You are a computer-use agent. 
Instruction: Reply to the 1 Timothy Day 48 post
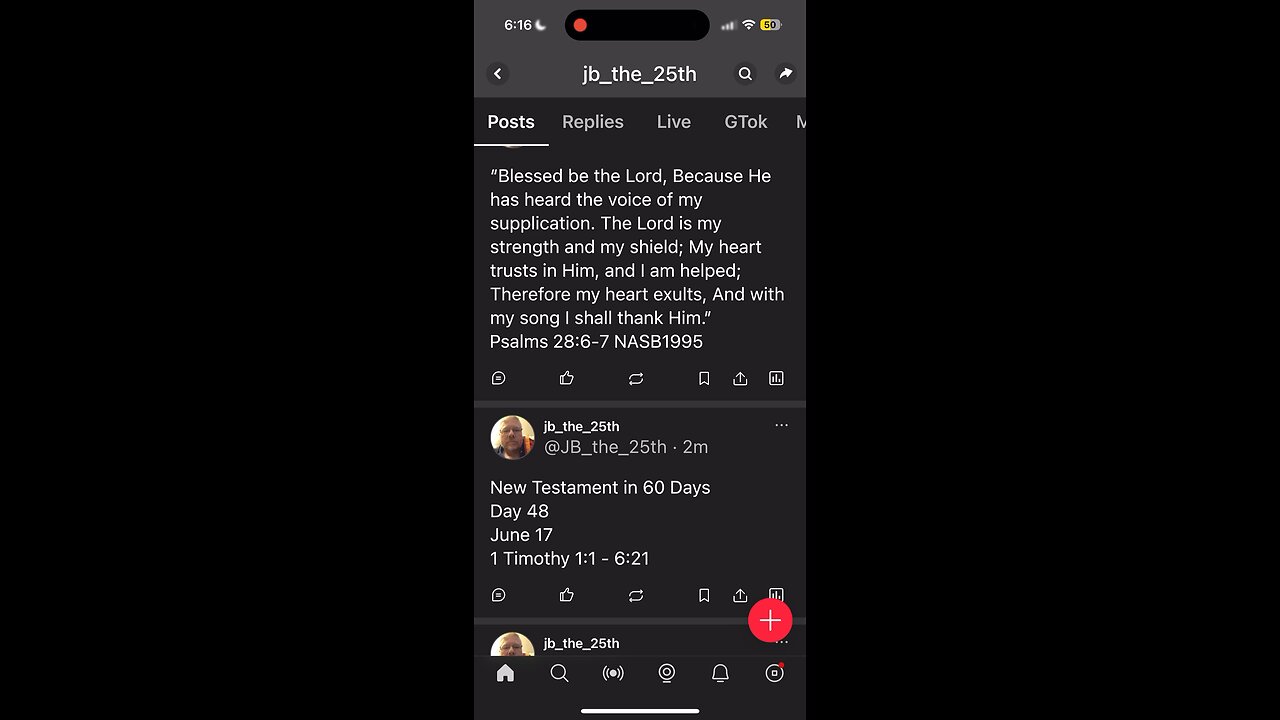(x=499, y=595)
